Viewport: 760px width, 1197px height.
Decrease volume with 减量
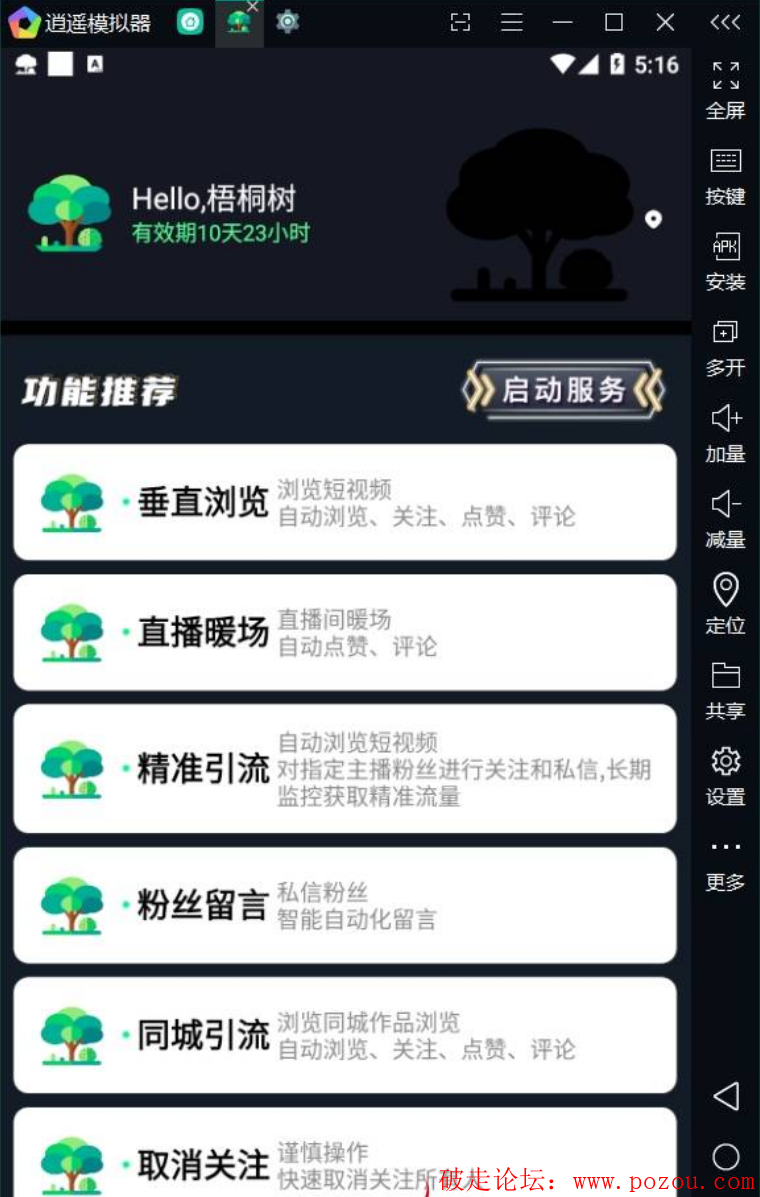click(725, 518)
